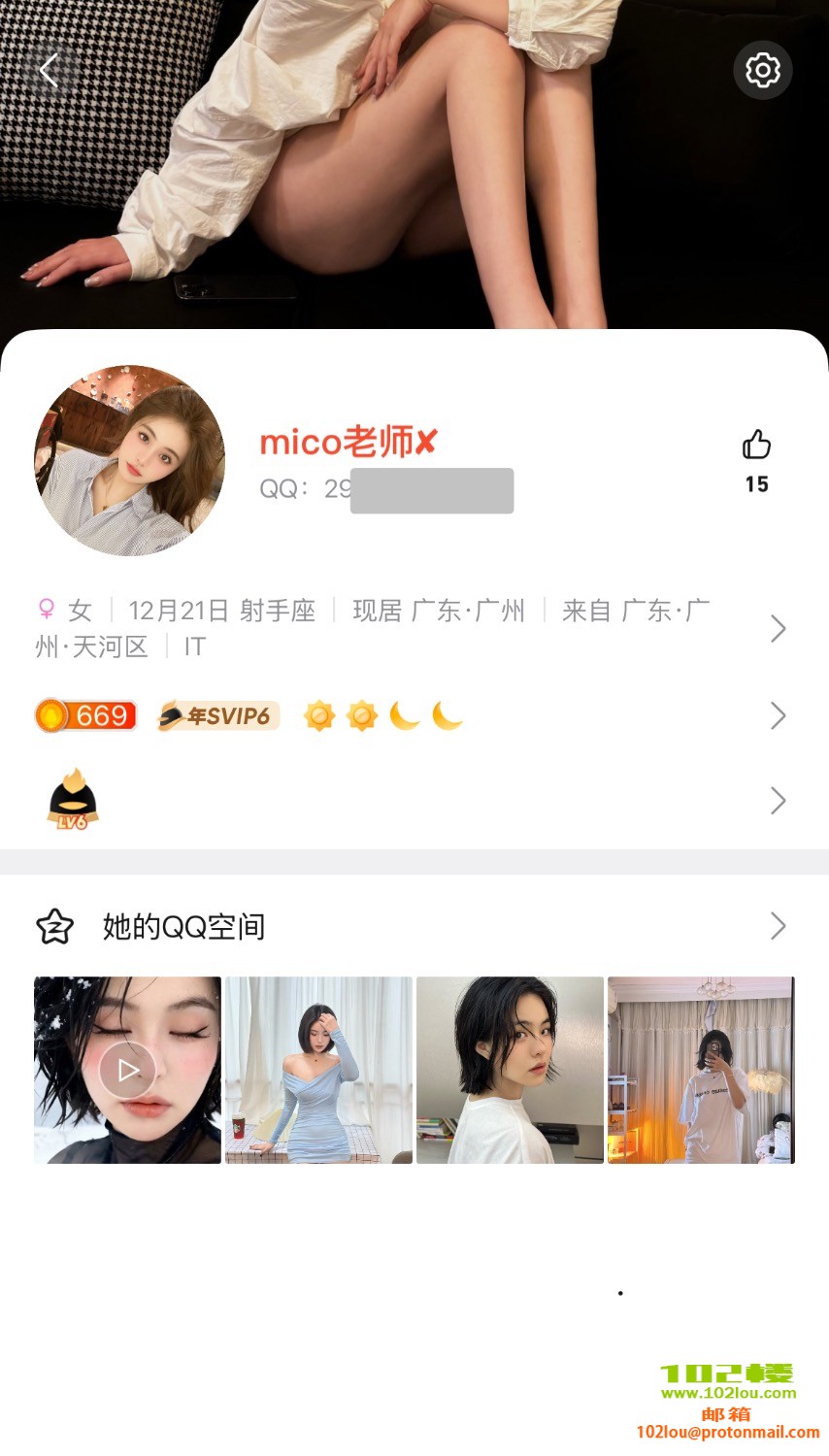Open the short-hair white shirt photo
Viewport: 829px width, 1456px height.
coord(510,1070)
